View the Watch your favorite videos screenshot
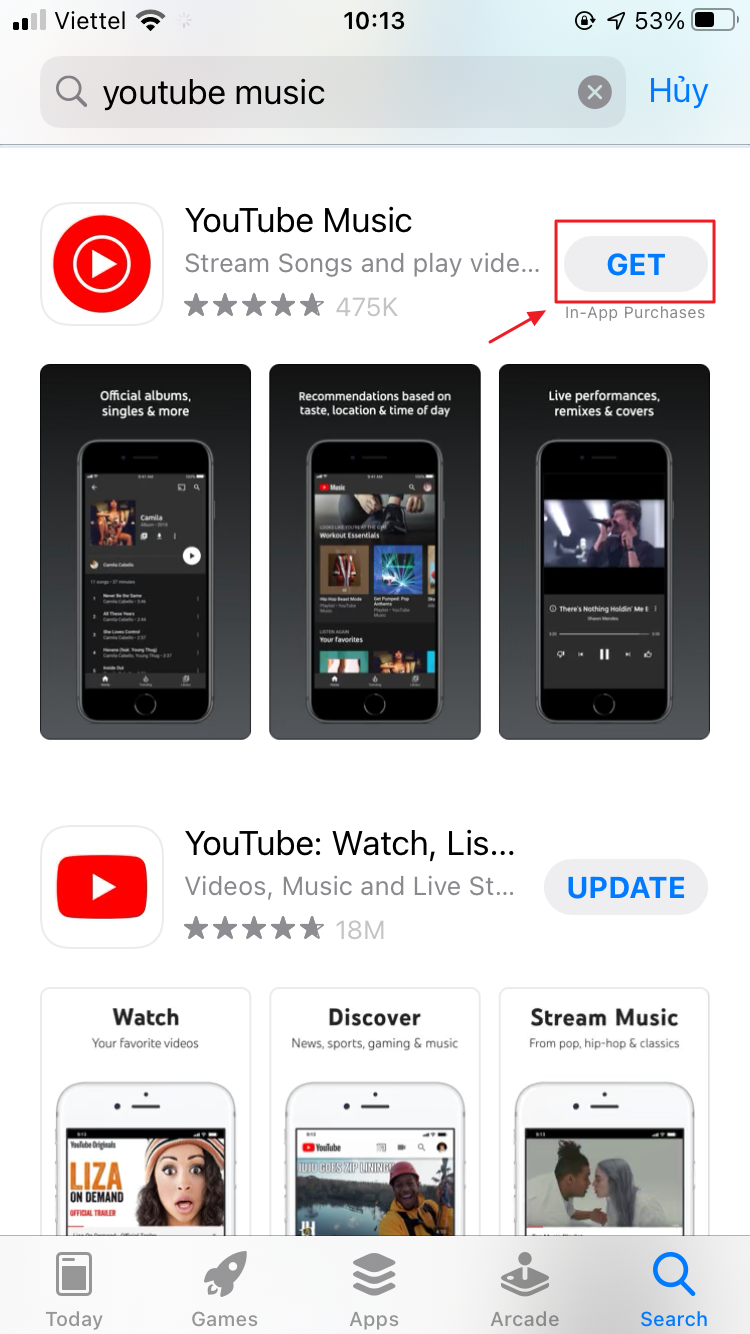The image size is (750, 1334). coord(145,1110)
